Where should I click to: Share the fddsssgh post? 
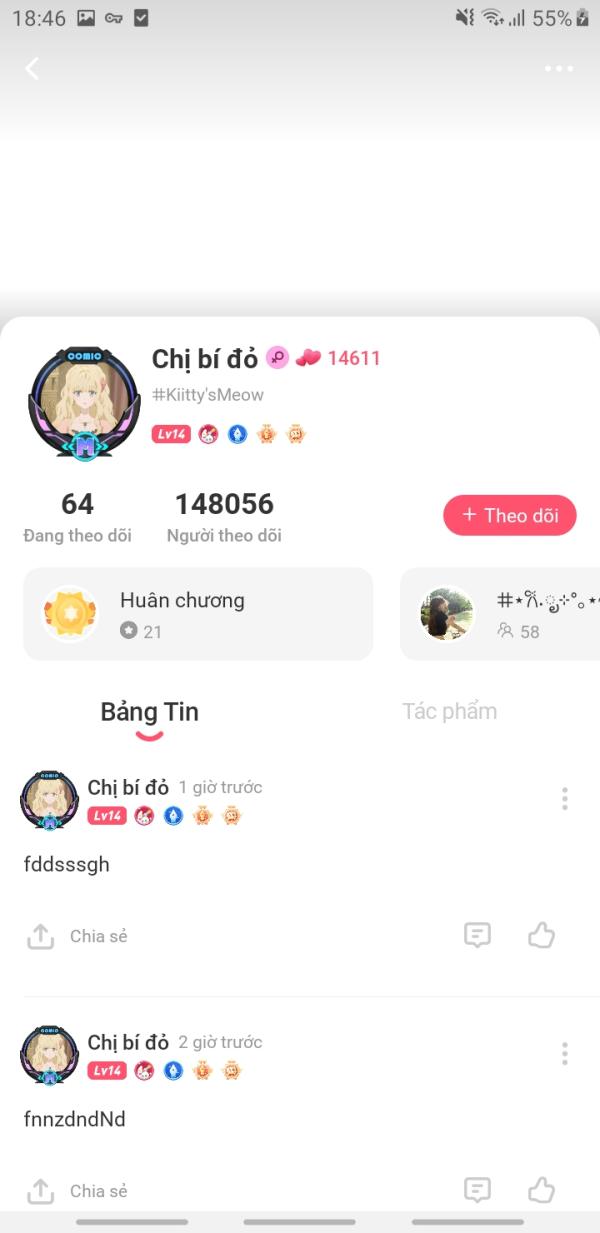click(77, 936)
